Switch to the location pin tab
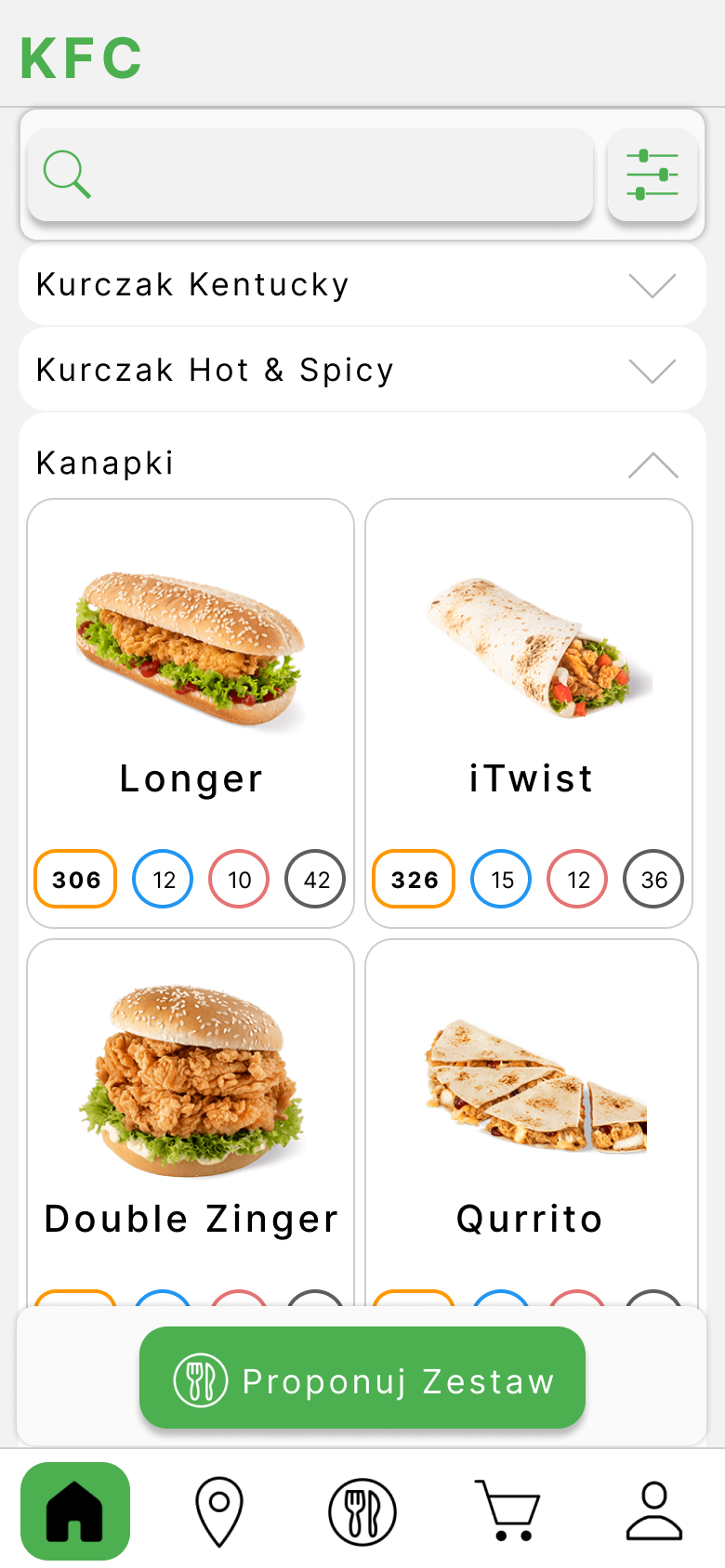The height and width of the screenshot is (1568, 725). pos(218,1511)
